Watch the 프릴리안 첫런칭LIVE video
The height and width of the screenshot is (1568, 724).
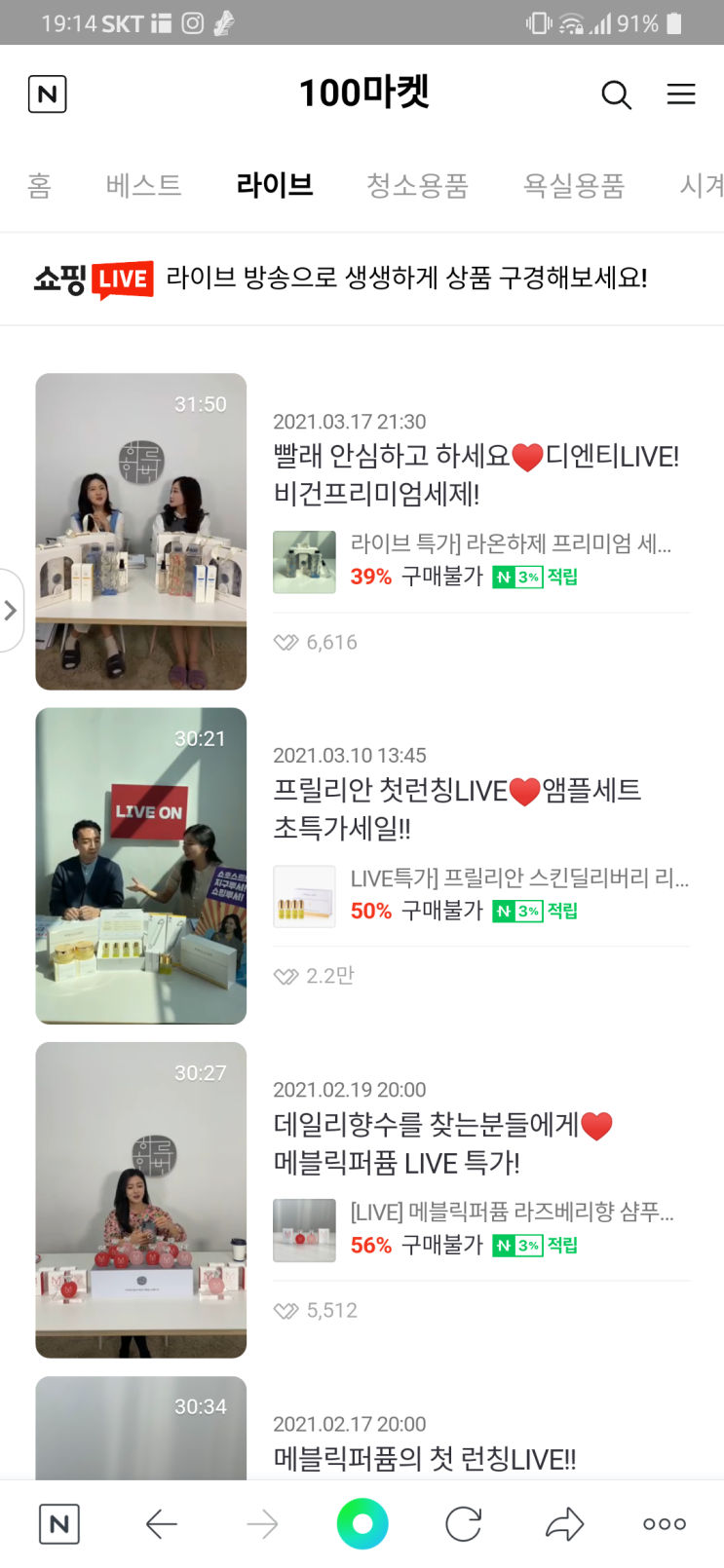point(141,866)
